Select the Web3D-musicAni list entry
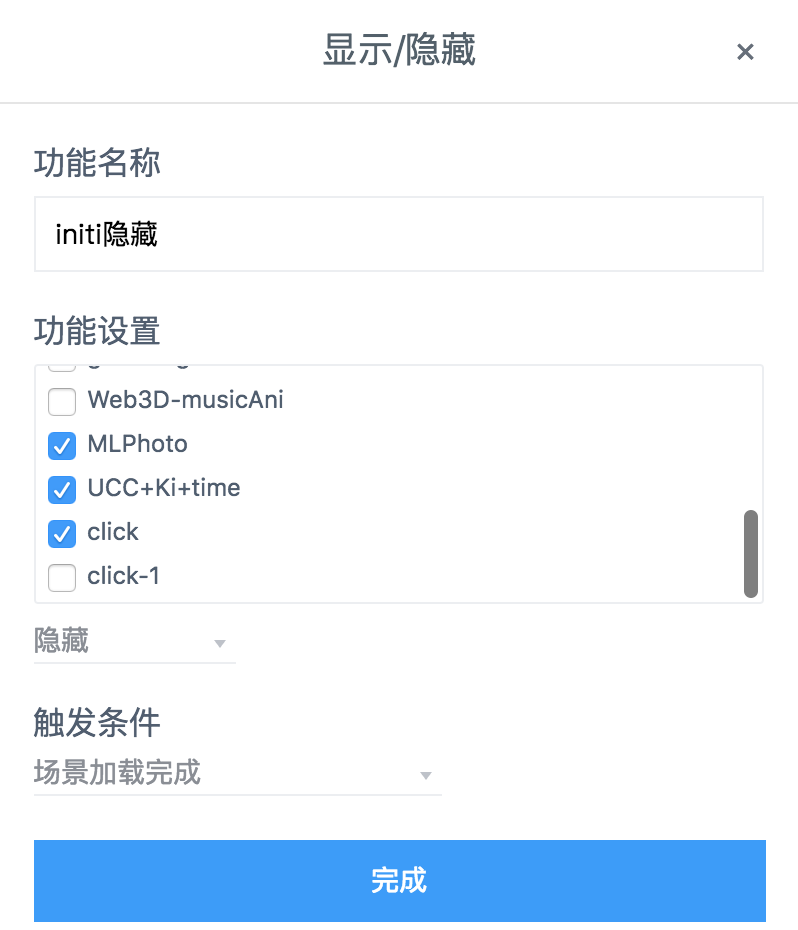798x930 pixels. click(x=185, y=401)
